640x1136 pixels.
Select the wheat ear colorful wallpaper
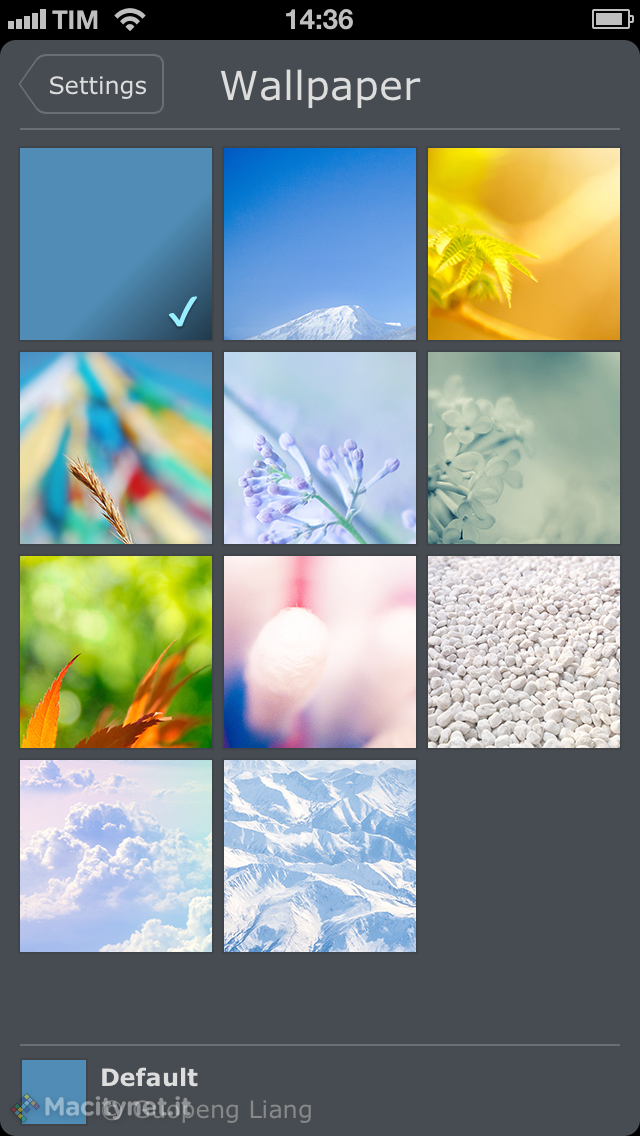[x=116, y=448]
